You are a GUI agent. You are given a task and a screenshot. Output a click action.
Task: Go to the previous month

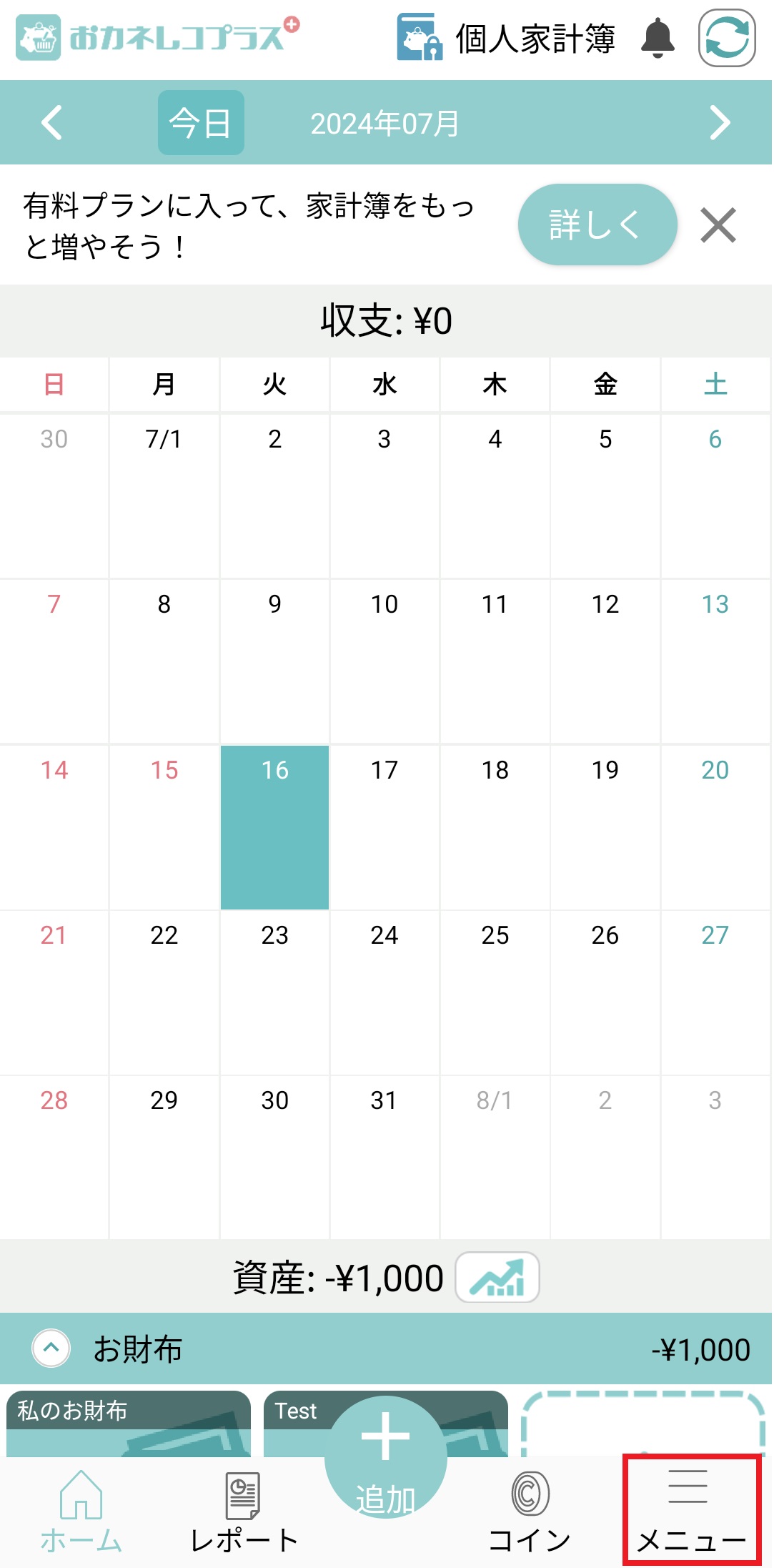tap(52, 123)
